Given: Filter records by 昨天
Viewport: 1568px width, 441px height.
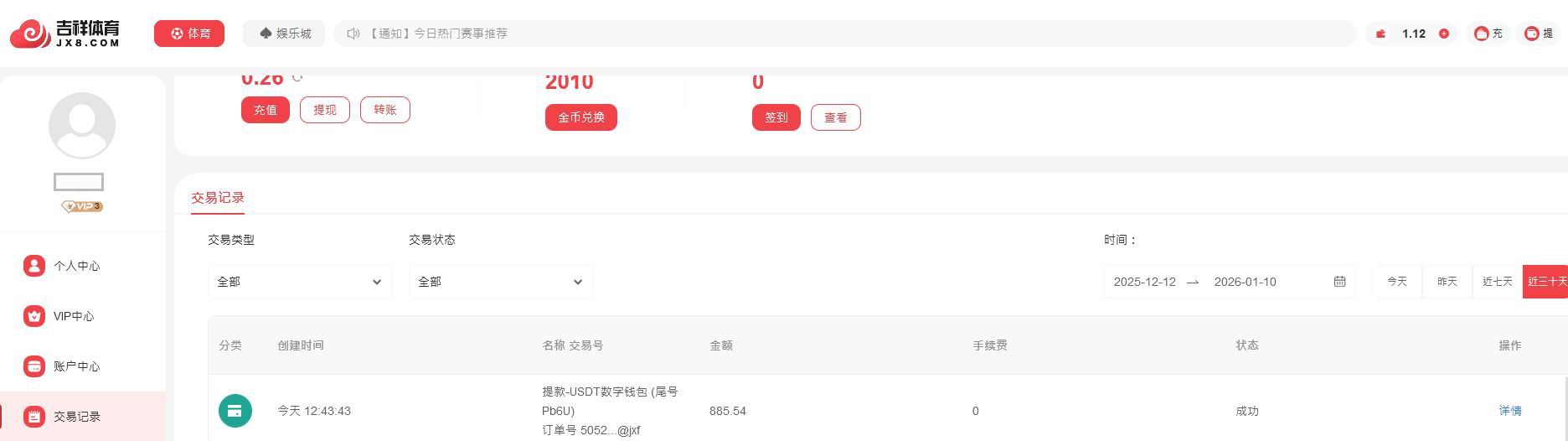Looking at the screenshot, I should click(x=1447, y=282).
